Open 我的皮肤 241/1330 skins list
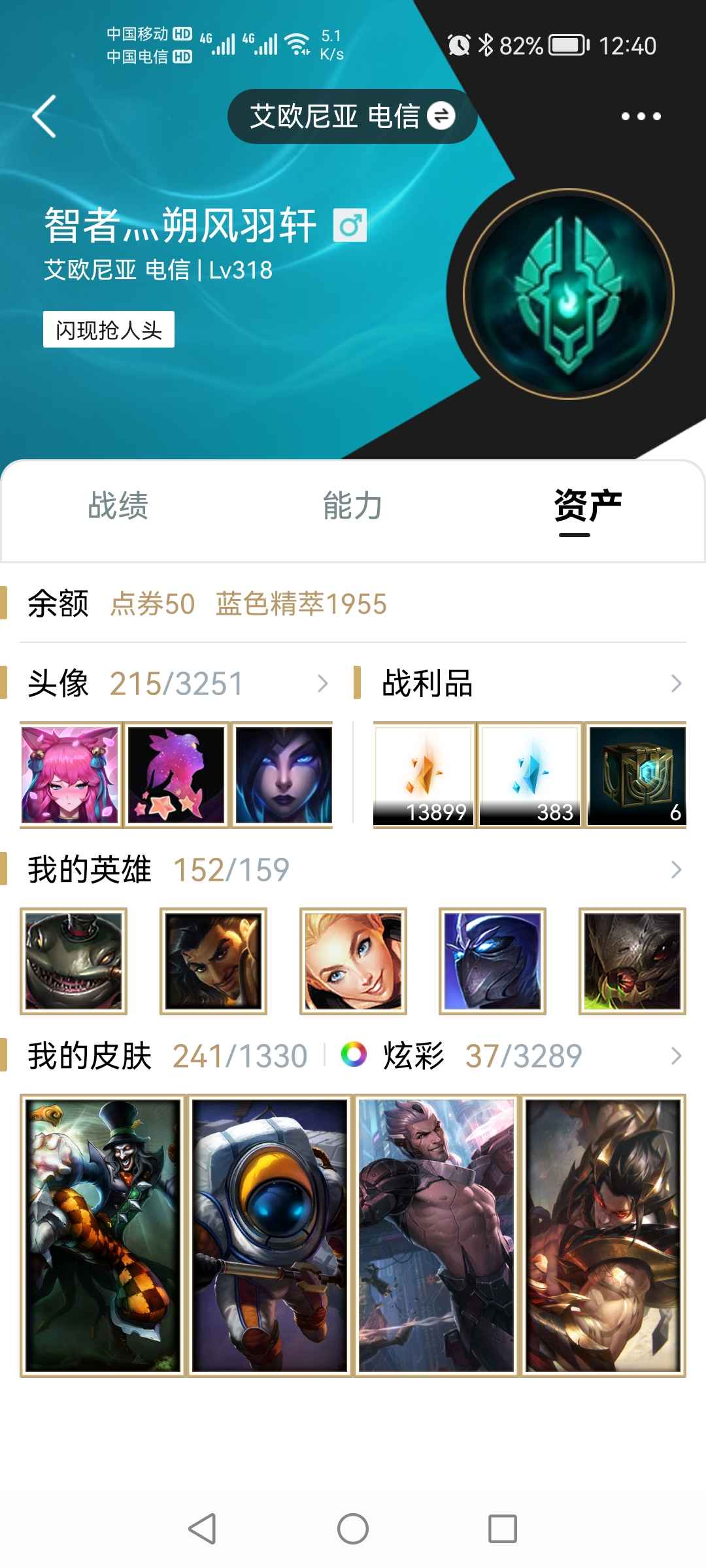The width and height of the screenshot is (706, 1568). tap(167, 1056)
